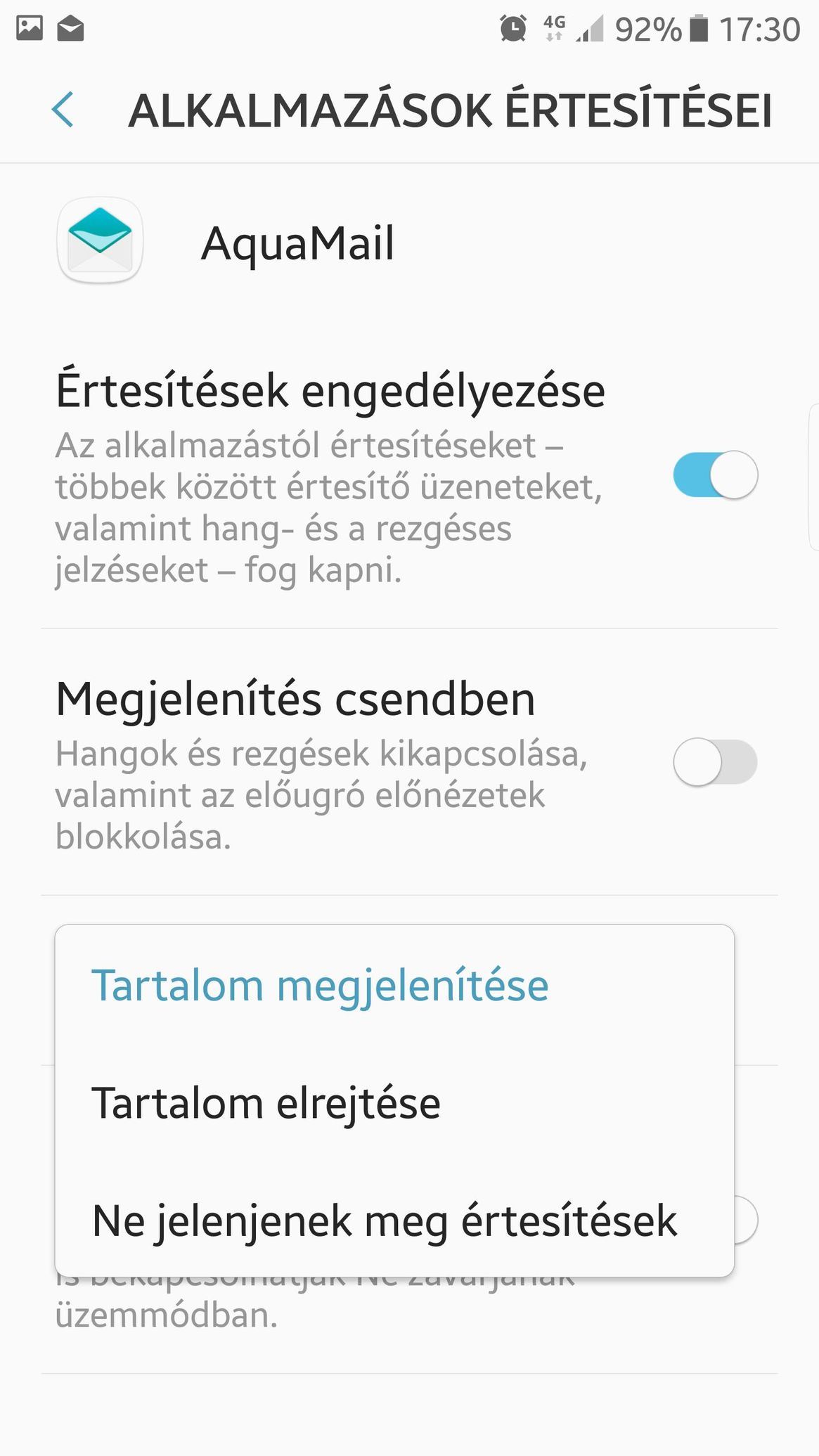
Task: Go back from Alkalmazások értesítései
Action: pos(63,110)
